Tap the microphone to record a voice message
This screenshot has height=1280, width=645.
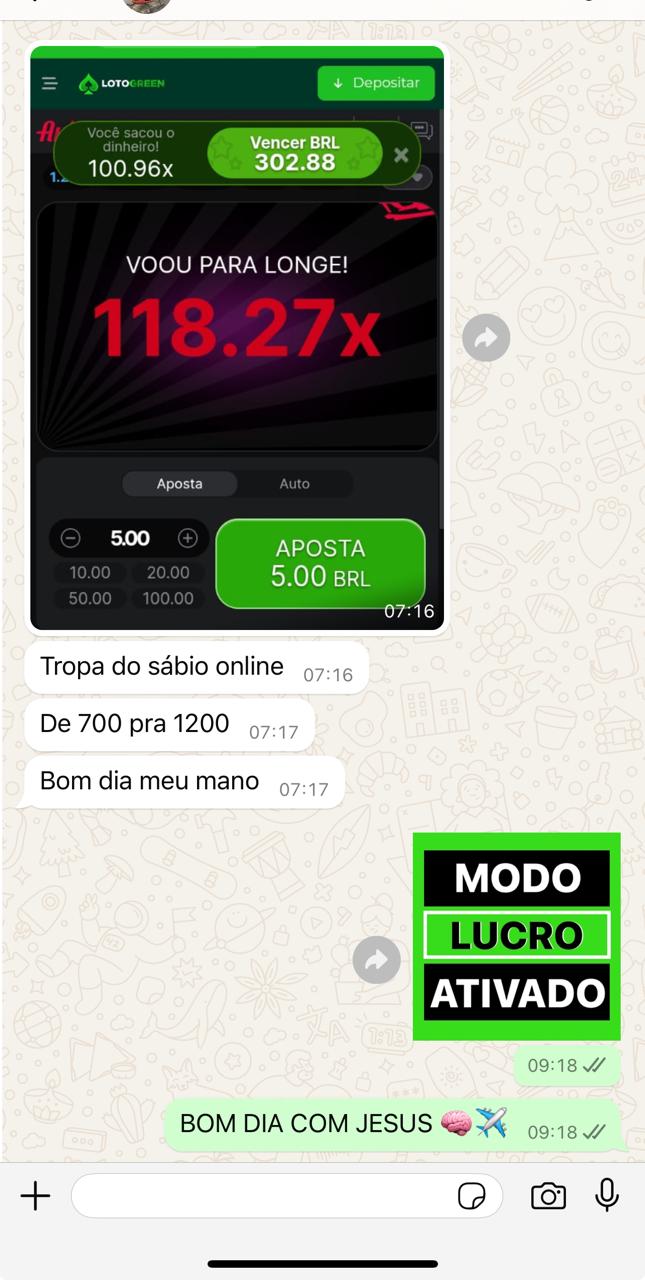pyautogui.click(x=607, y=1195)
